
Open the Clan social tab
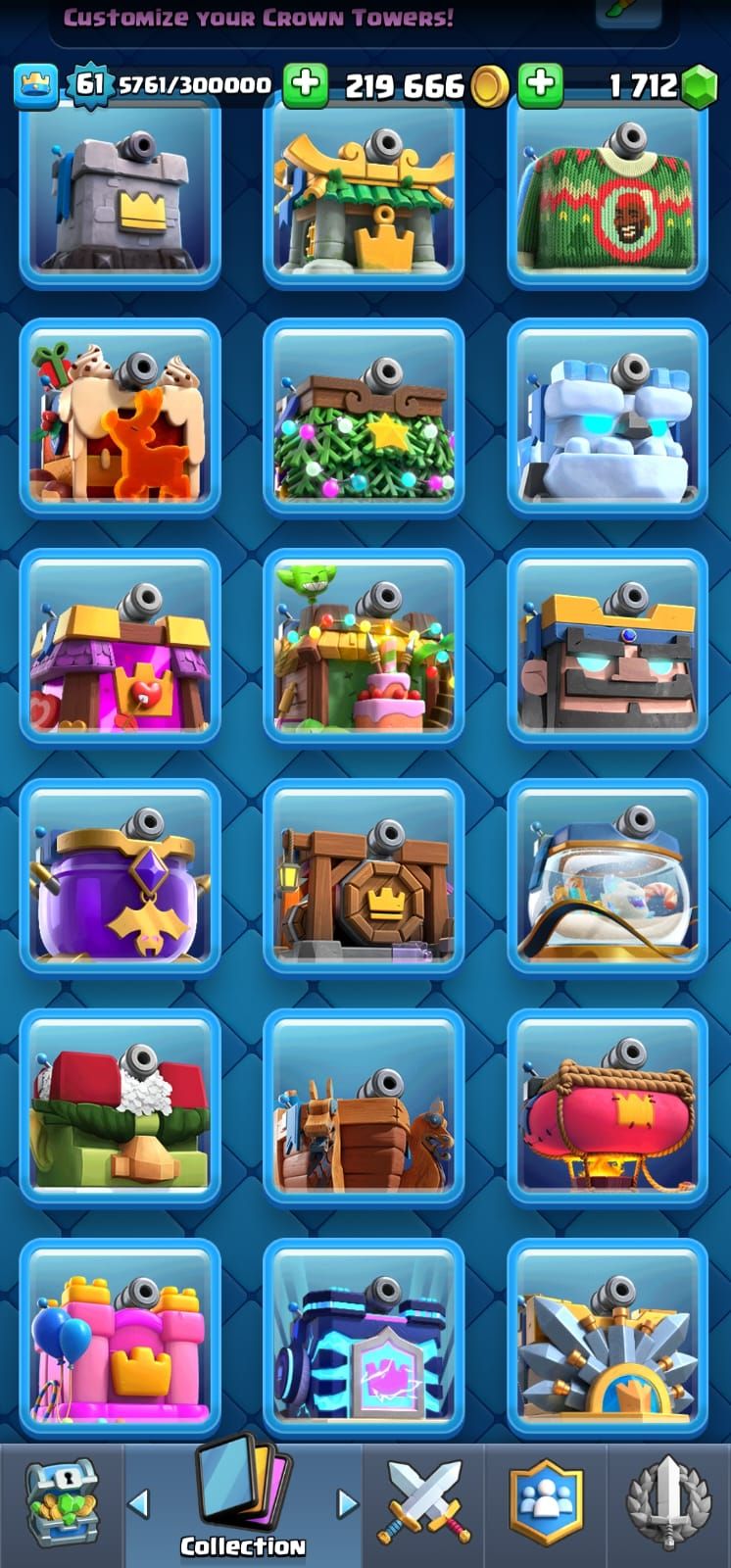[x=546, y=1504]
